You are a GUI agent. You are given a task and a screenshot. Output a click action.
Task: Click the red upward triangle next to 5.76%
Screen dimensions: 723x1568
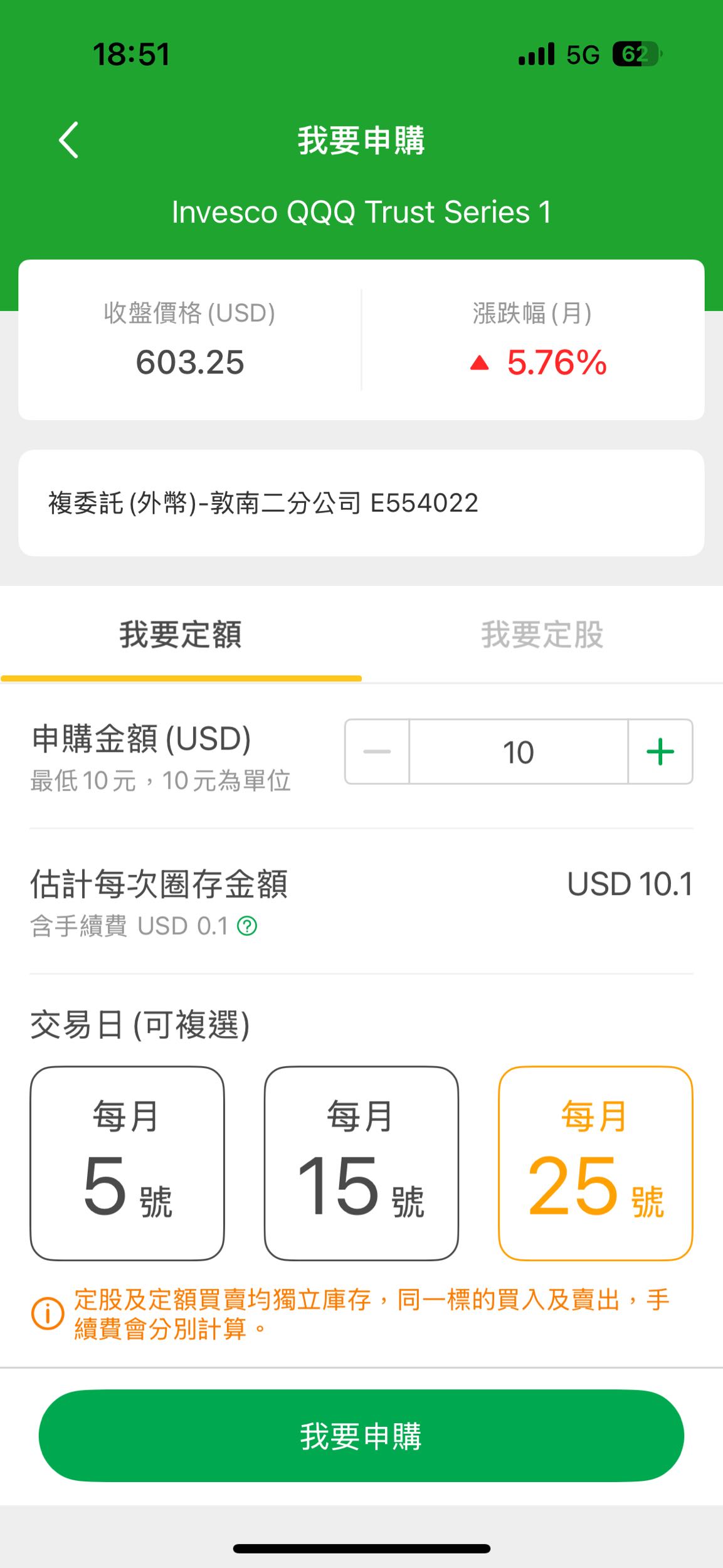point(480,361)
